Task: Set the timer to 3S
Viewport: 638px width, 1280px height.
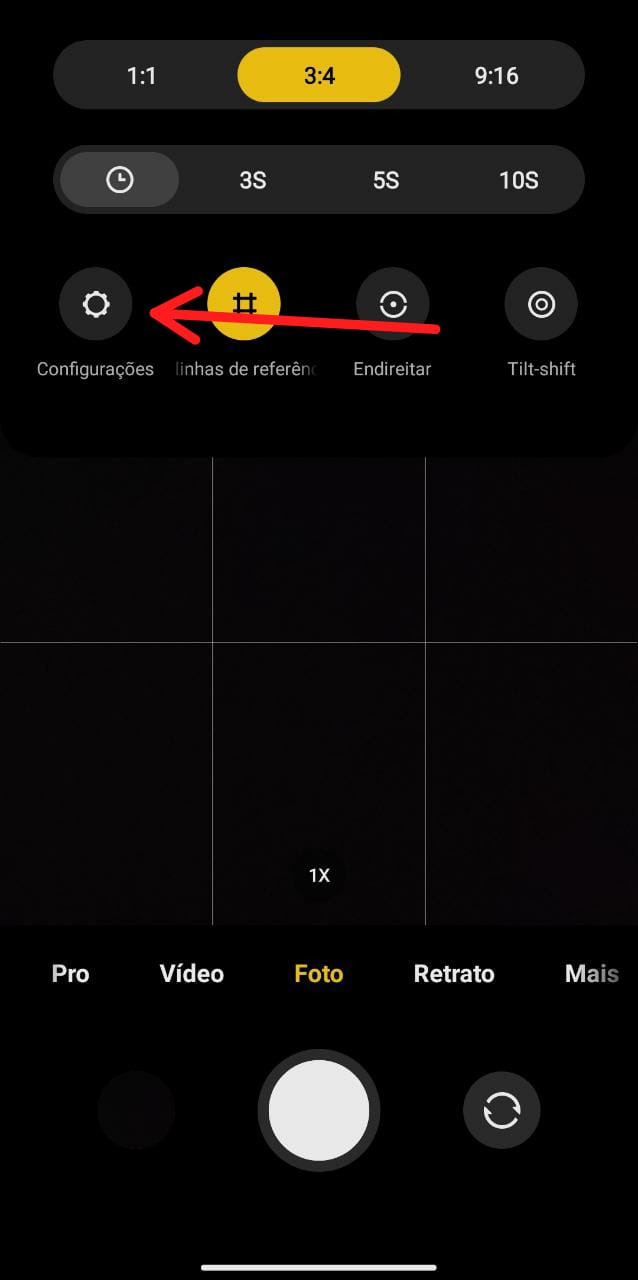Action: [253, 180]
